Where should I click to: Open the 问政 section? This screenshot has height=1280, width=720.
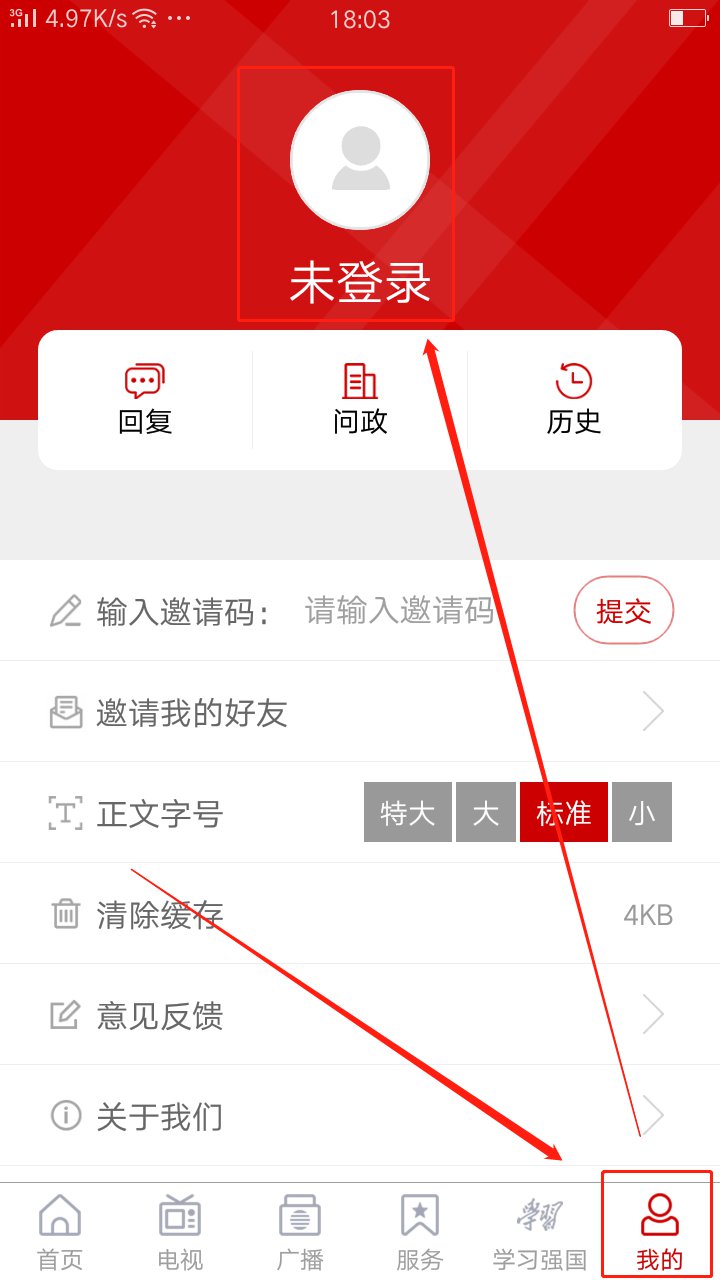[x=360, y=400]
